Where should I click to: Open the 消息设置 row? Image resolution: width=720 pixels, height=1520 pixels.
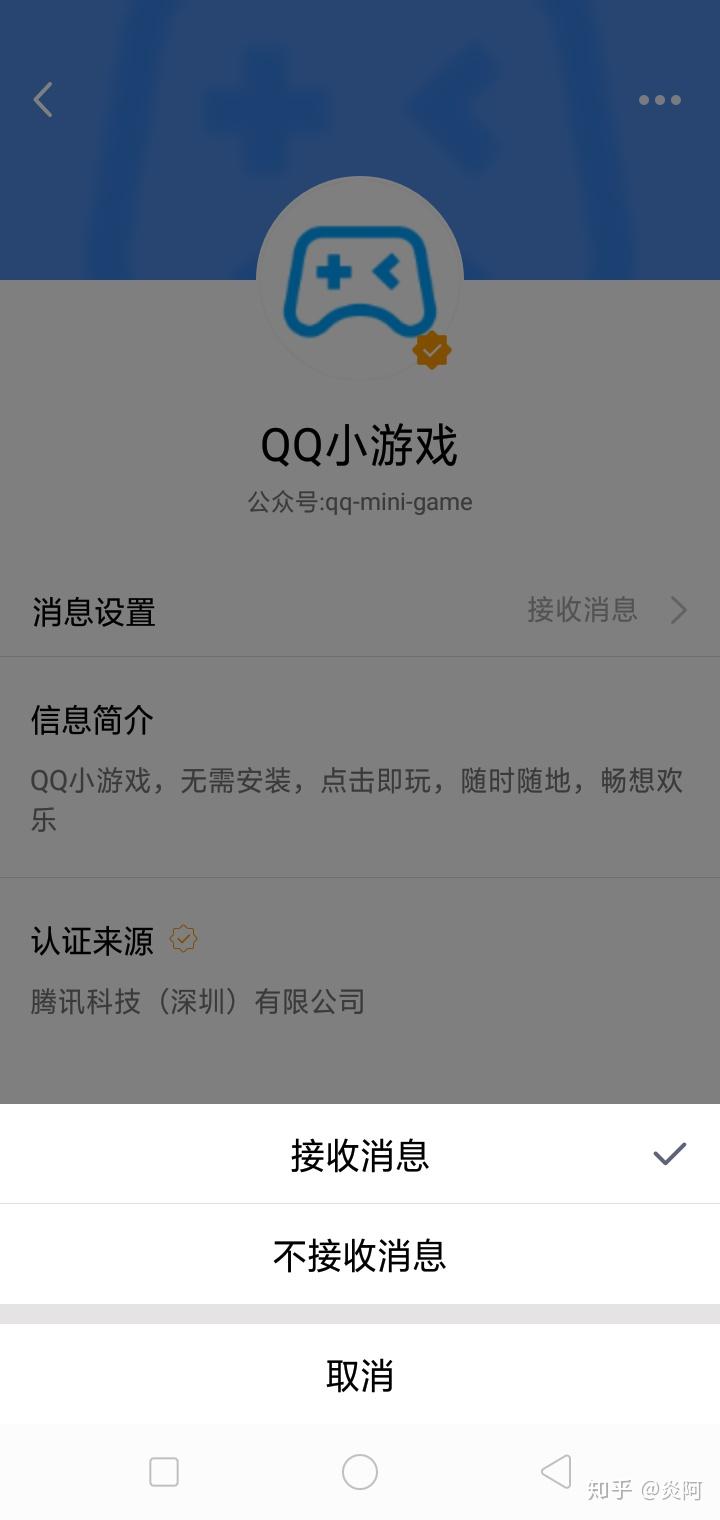(360, 611)
